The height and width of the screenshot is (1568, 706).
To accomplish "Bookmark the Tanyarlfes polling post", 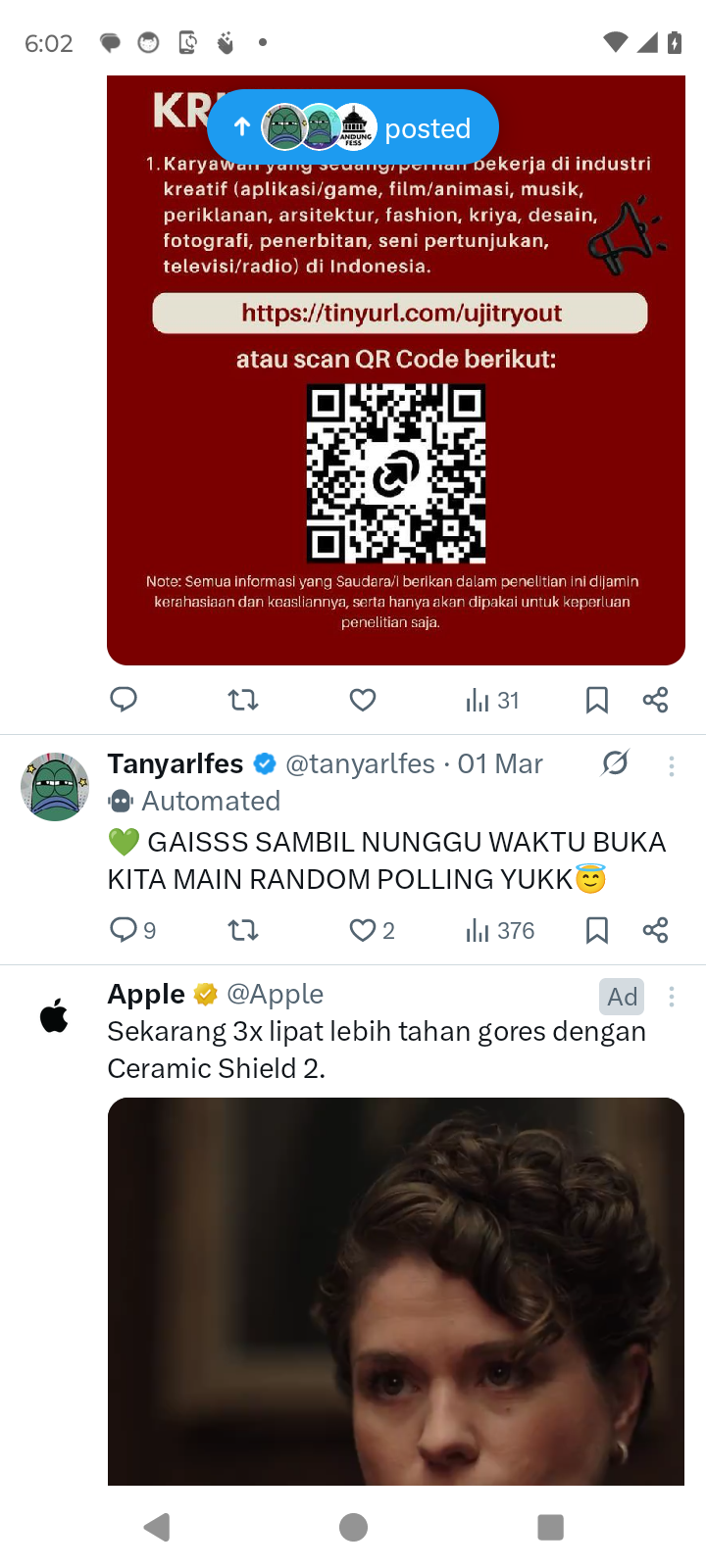I will [596, 930].
